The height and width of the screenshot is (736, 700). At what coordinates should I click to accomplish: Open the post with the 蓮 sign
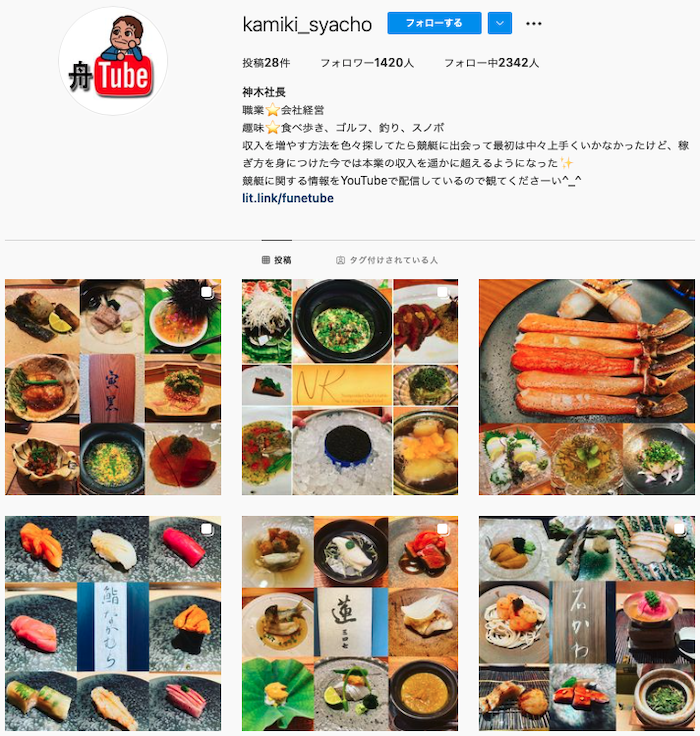coord(349,624)
